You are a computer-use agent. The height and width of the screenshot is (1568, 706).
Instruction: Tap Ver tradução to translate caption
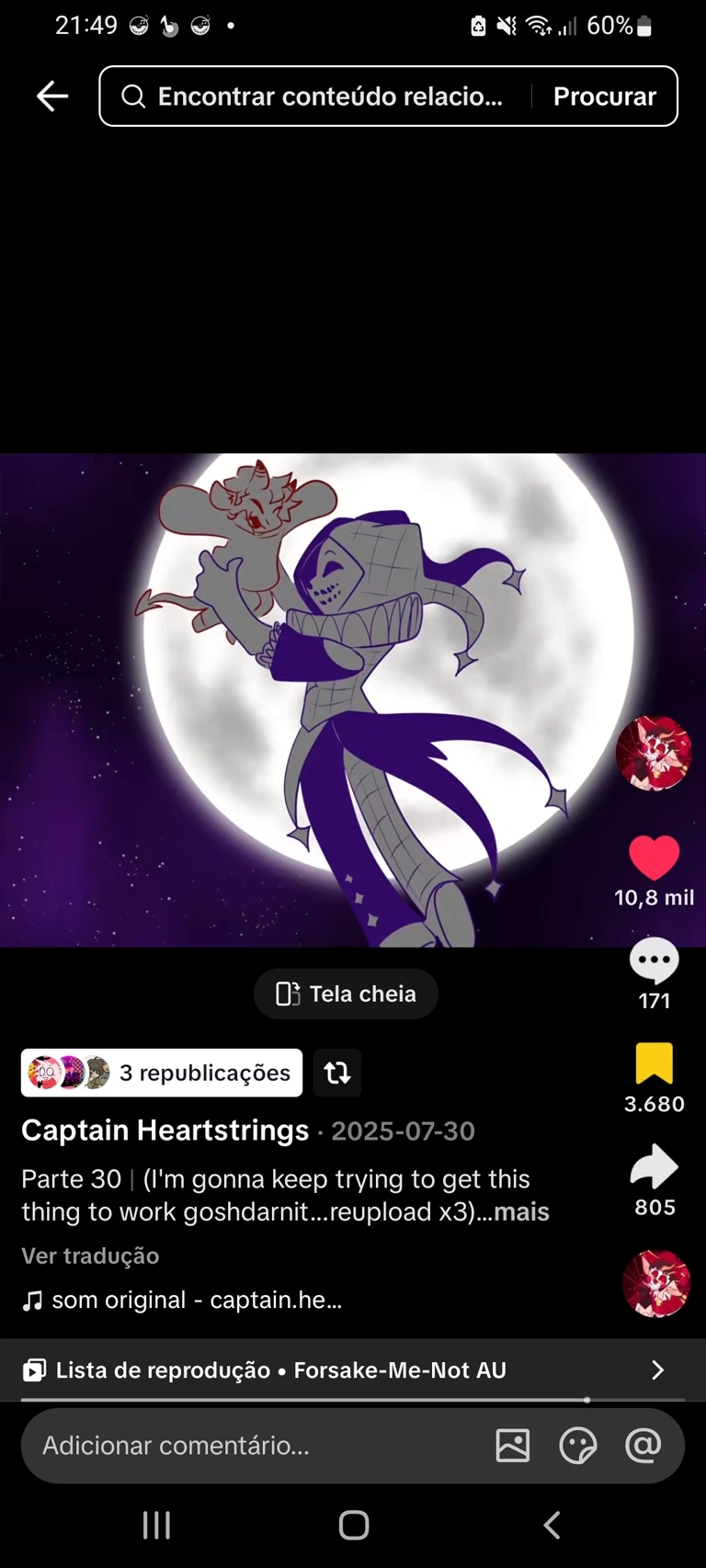pos(90,1256)
